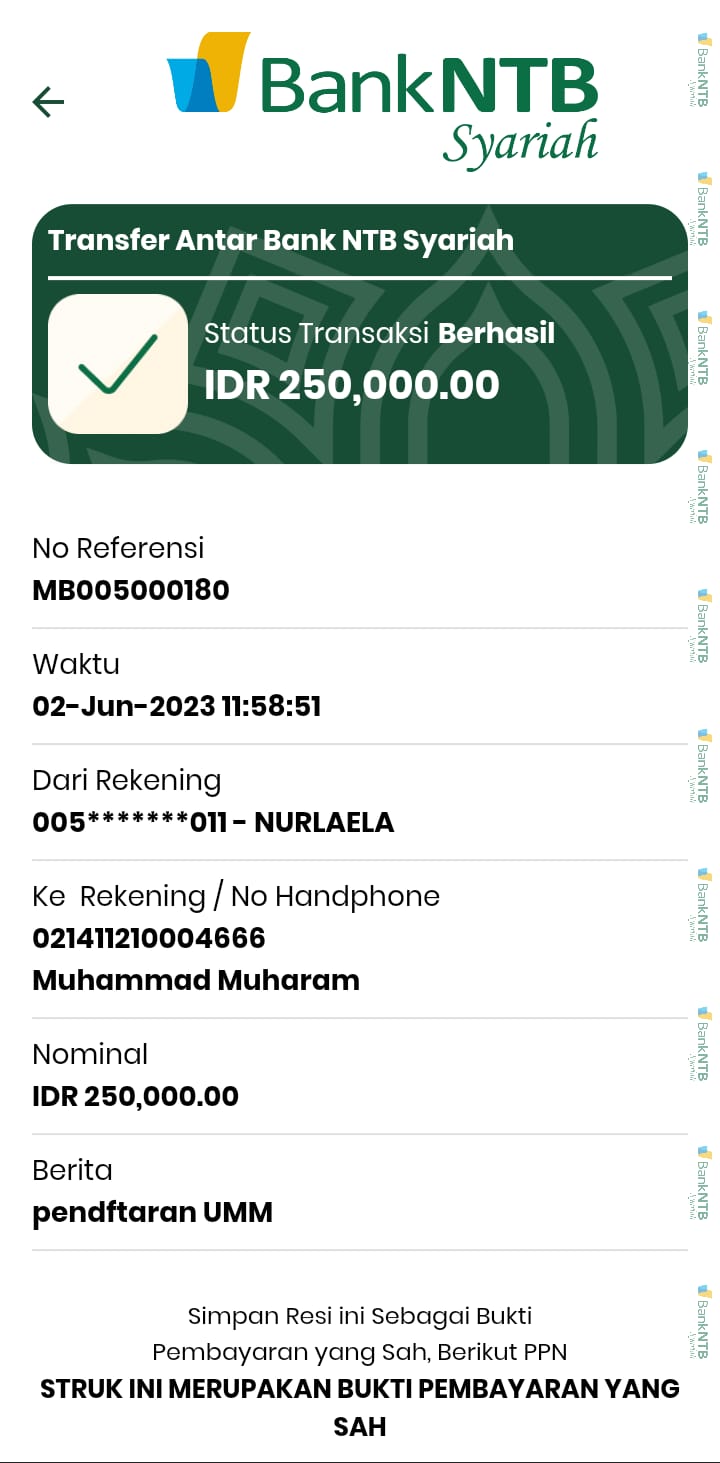Tap the back arrow at top left
The image size is (720, 1463).
(x=48, y=101)
